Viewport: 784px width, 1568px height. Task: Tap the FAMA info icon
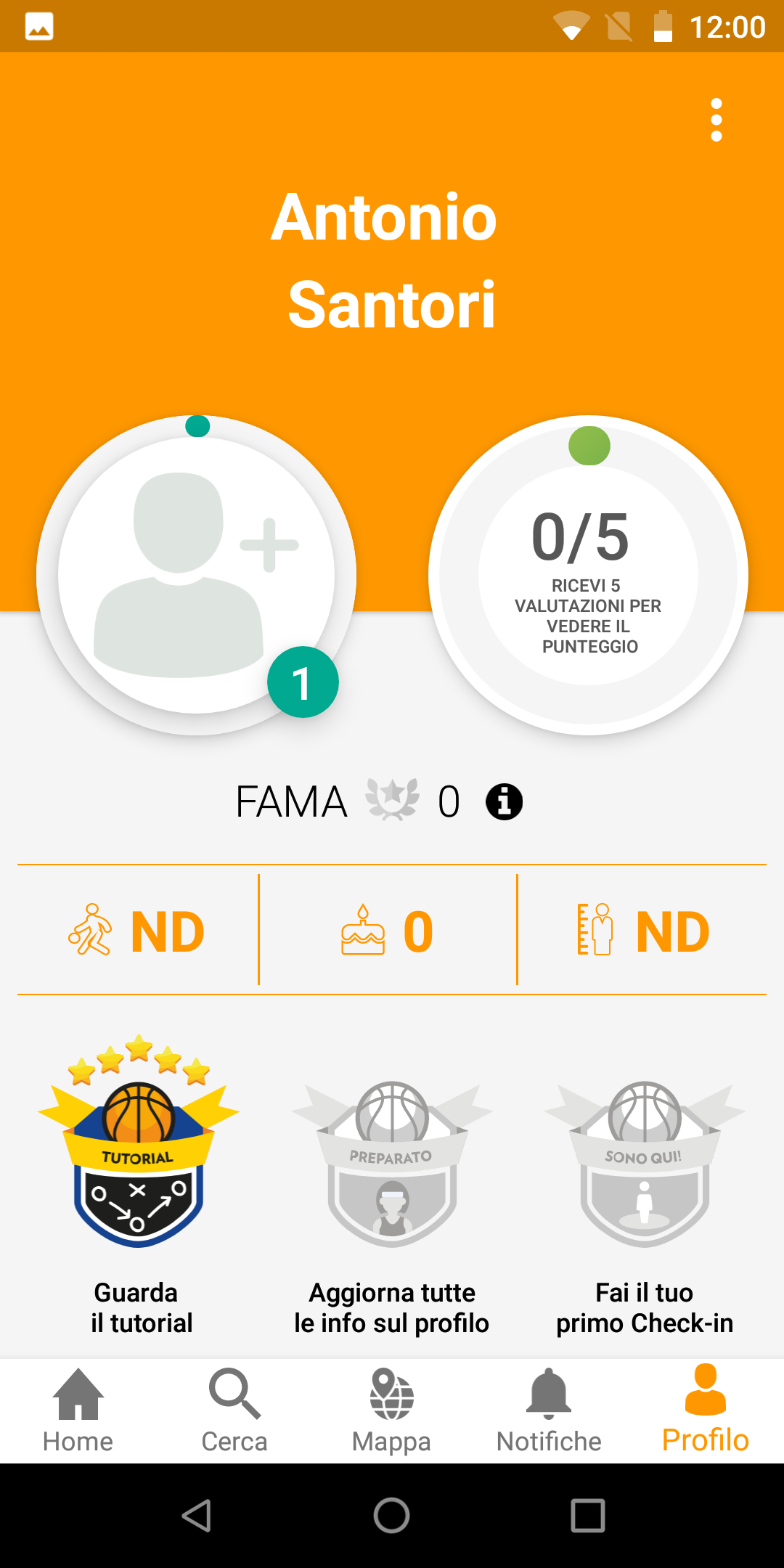point(504,802)
